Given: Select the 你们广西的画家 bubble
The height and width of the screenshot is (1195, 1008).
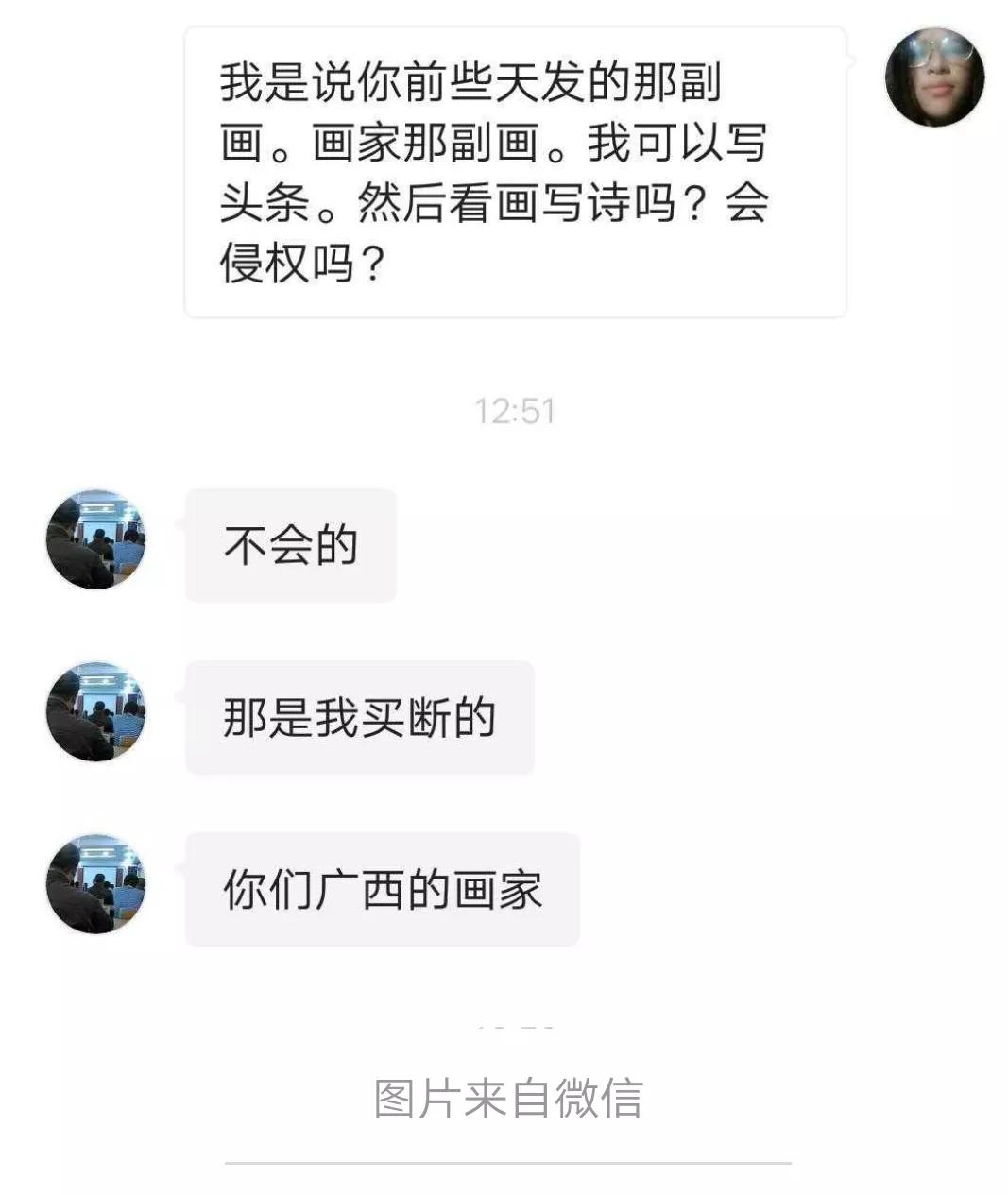Looking at the screenshot, I should (383, 888).
